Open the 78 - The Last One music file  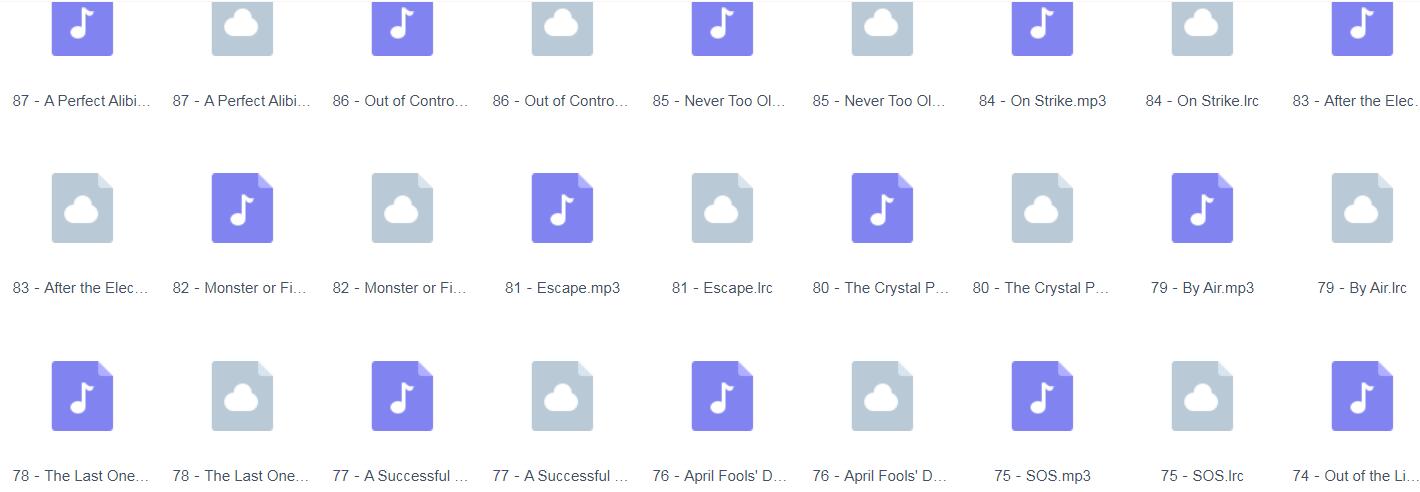point(82,396)
